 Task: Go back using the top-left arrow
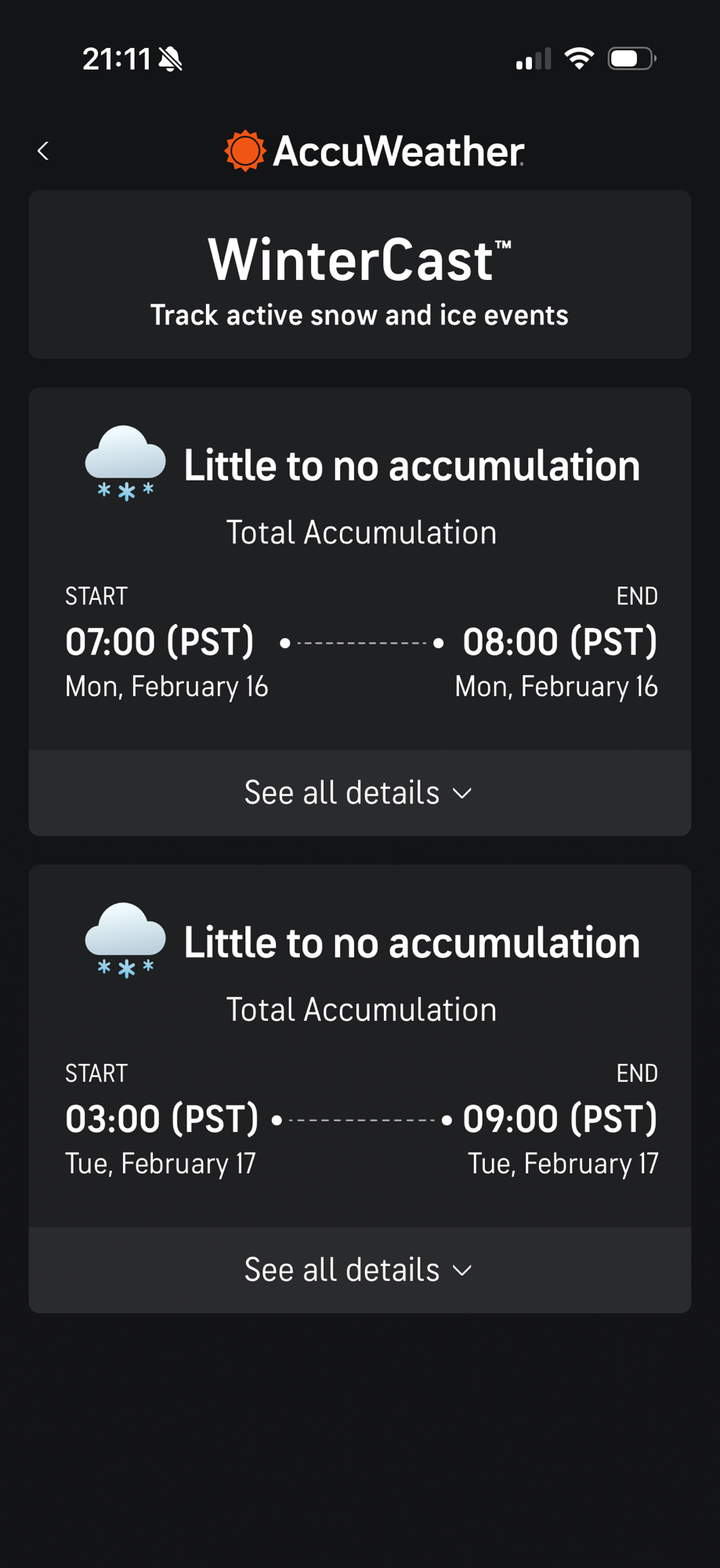tap(44, 151)
